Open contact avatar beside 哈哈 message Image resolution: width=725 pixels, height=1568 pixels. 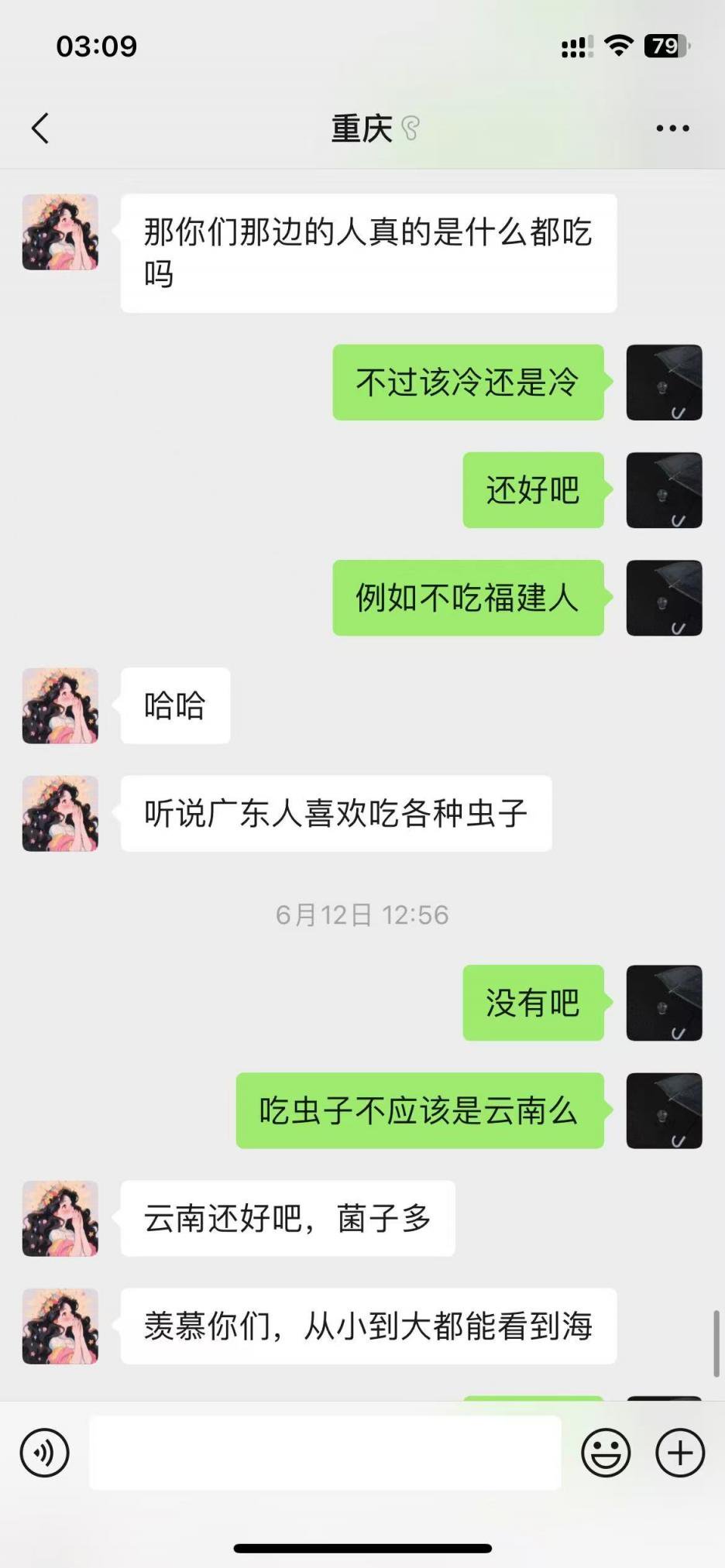point(60,706)
